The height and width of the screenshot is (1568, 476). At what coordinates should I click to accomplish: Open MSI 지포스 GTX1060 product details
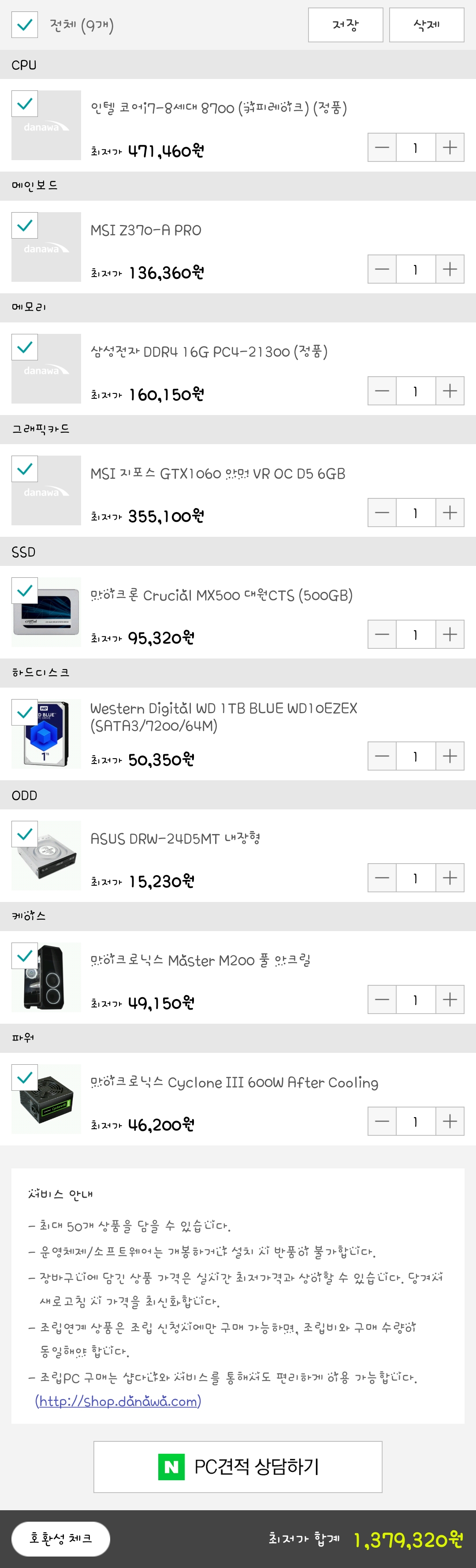[x=218, y=474]
